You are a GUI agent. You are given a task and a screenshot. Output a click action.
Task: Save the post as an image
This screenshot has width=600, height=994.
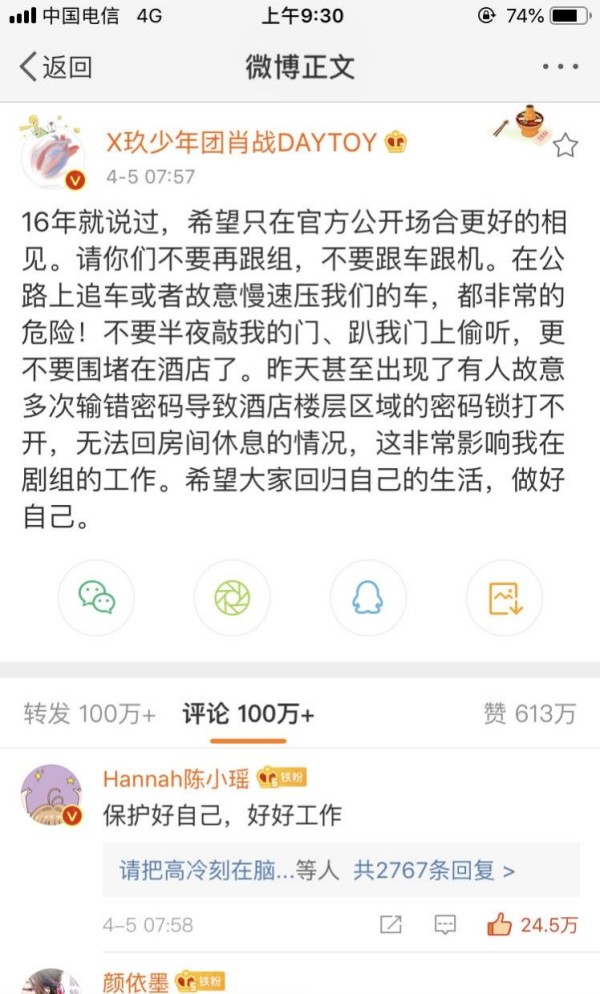click(504, 598)
